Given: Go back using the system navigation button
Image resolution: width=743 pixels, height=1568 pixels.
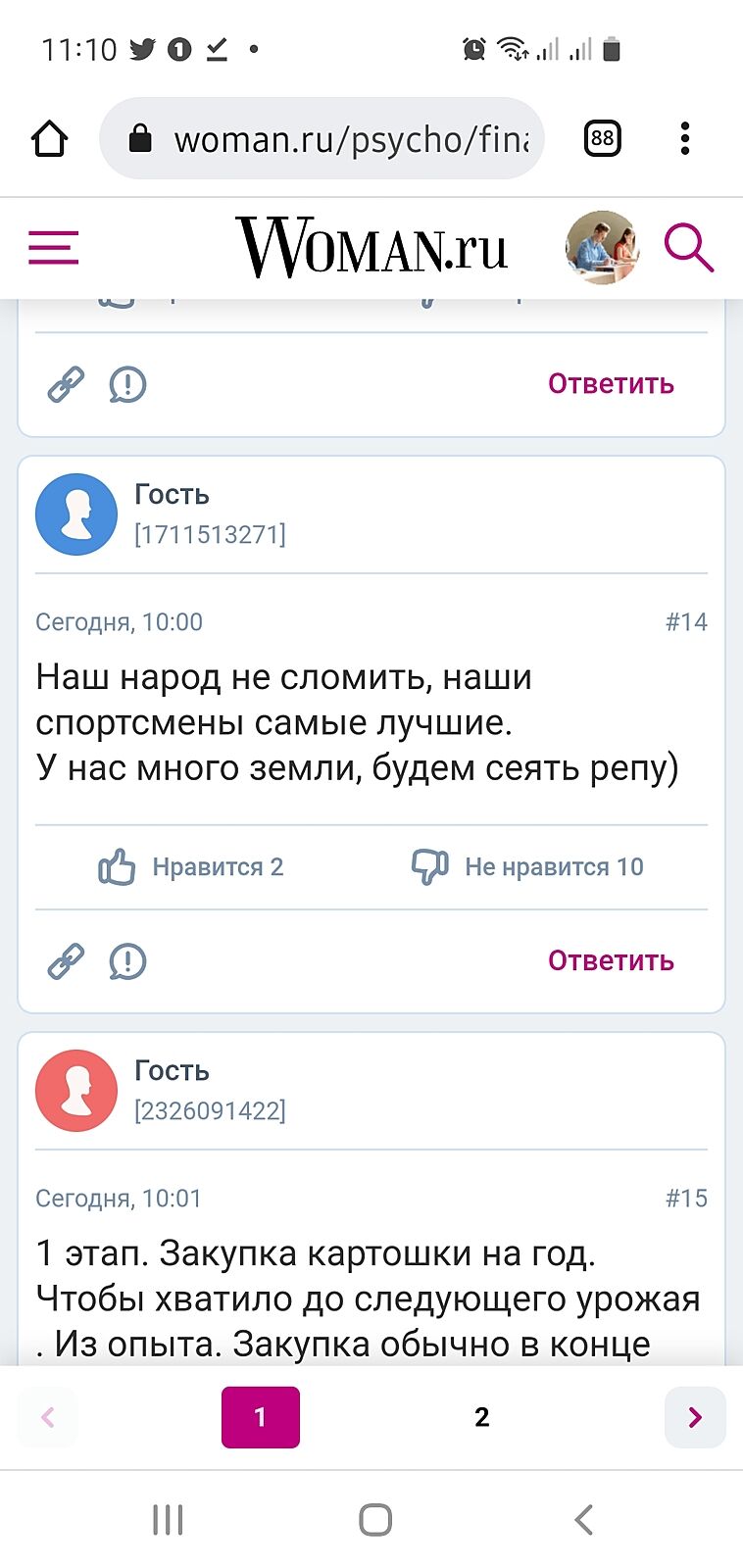Looking at the screenshot, I should click(583, 1520).
